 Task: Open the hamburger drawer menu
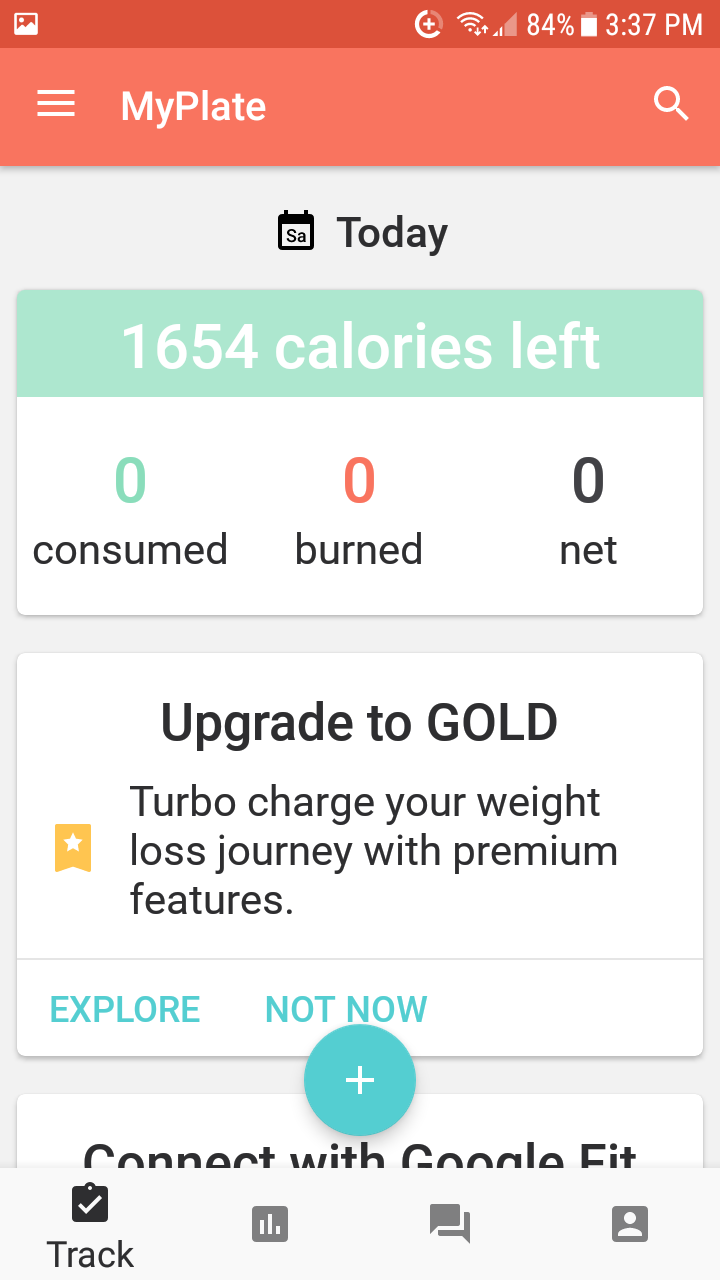[x=56, y=105]
